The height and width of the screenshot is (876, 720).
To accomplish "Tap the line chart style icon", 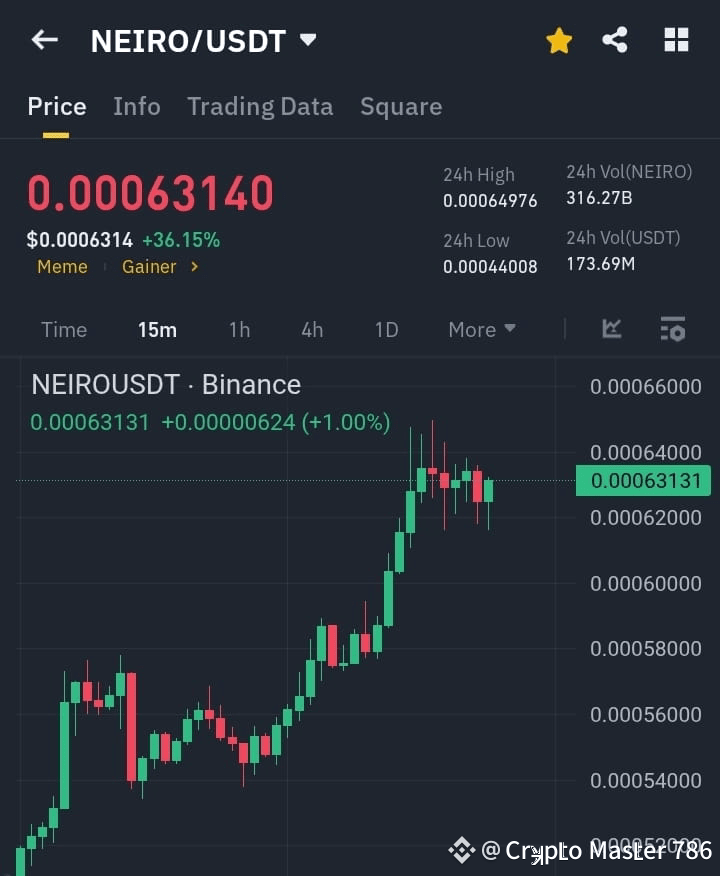I will pyautogui.click(x=611, y=329).
